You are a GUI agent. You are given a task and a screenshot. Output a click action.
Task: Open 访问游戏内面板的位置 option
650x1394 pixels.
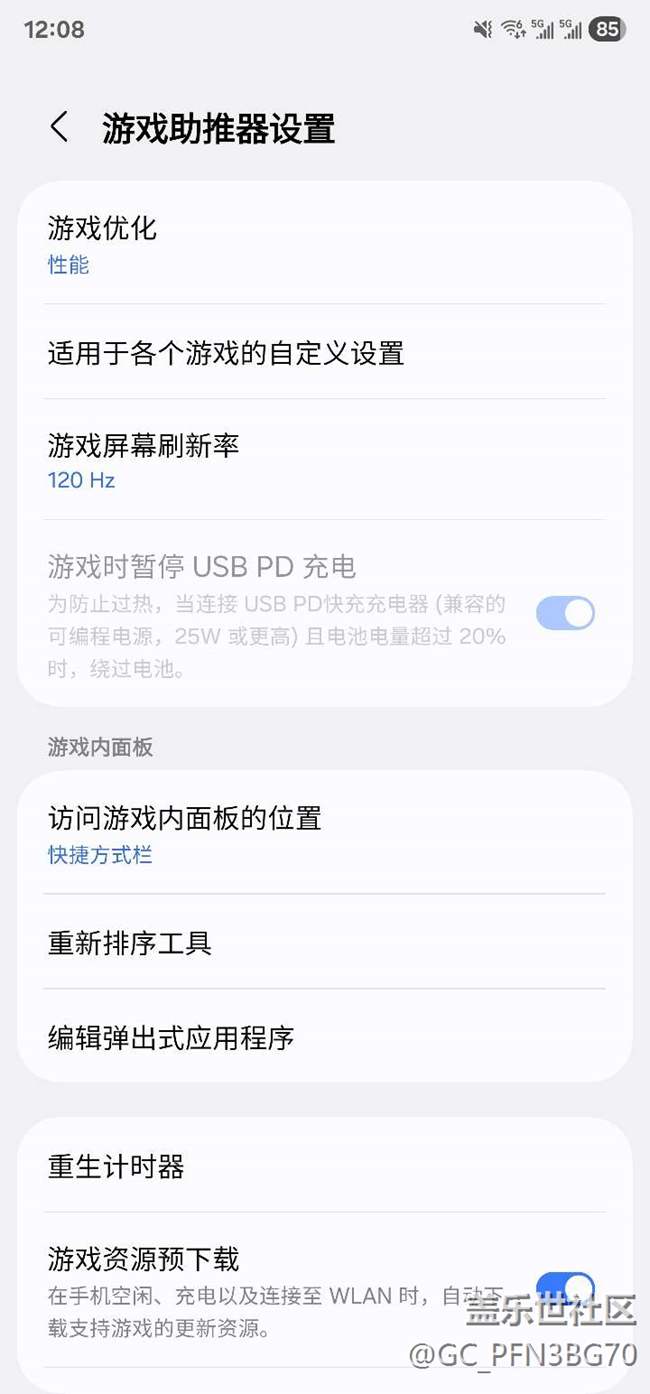pos(324,834)
